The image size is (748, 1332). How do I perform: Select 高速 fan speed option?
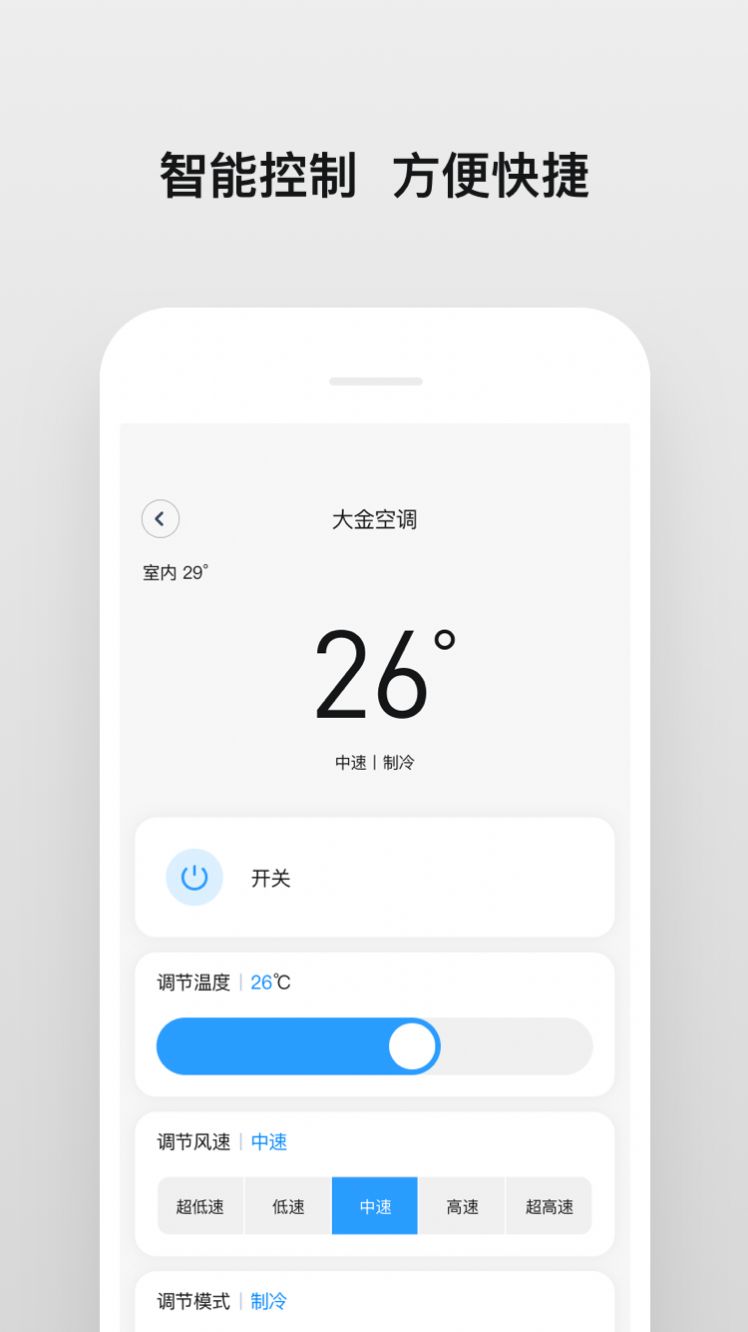461,1206
